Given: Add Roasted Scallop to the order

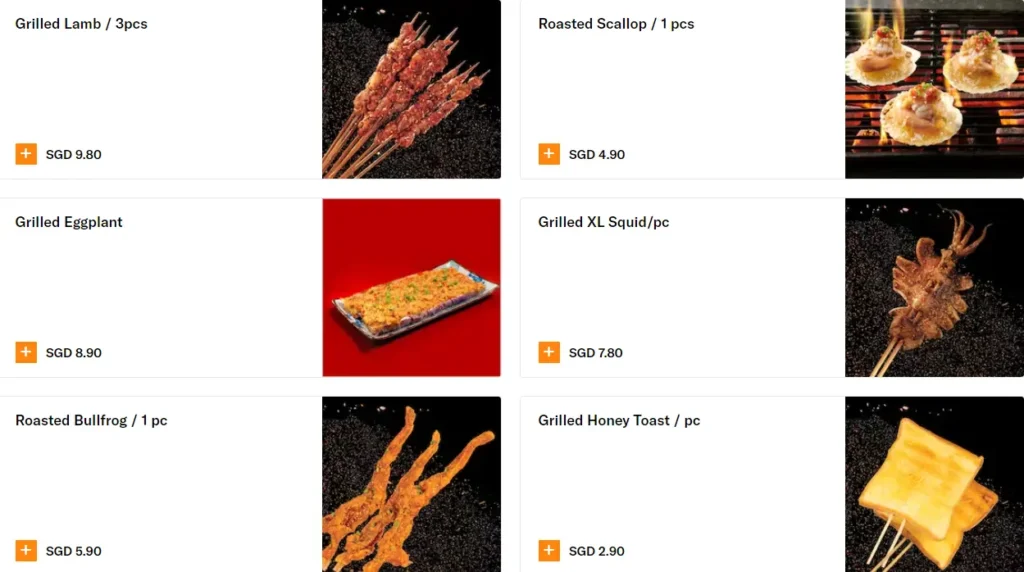Looking at the screenshot, I should pos(549,154).
